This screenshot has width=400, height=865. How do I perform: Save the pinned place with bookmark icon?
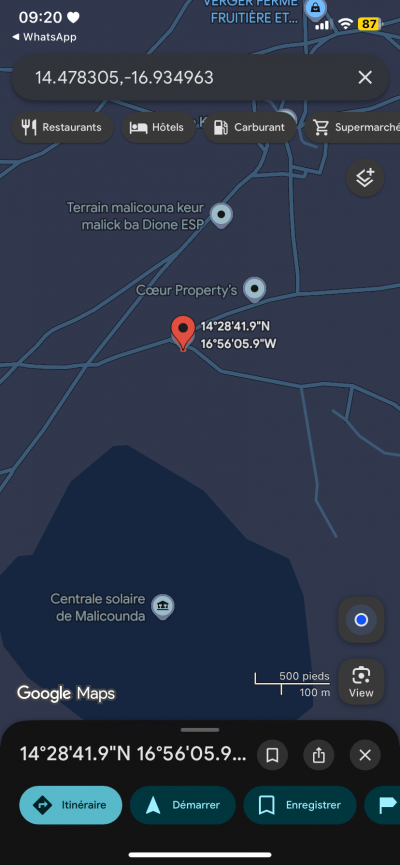tap(272, 755)
